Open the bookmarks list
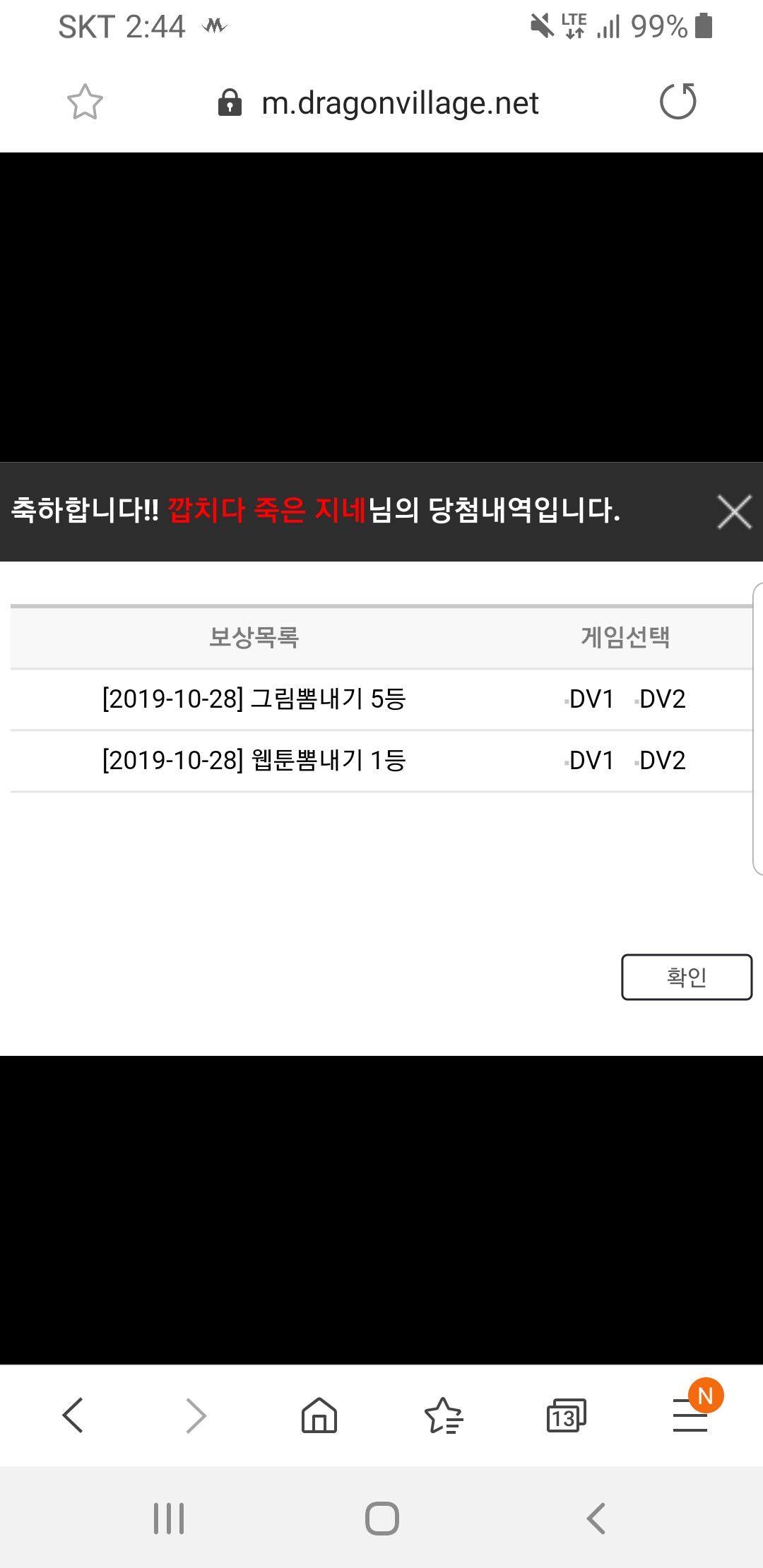This screenshot has height=1568, width=763. pyautogui.click(x=443, y=1415)
